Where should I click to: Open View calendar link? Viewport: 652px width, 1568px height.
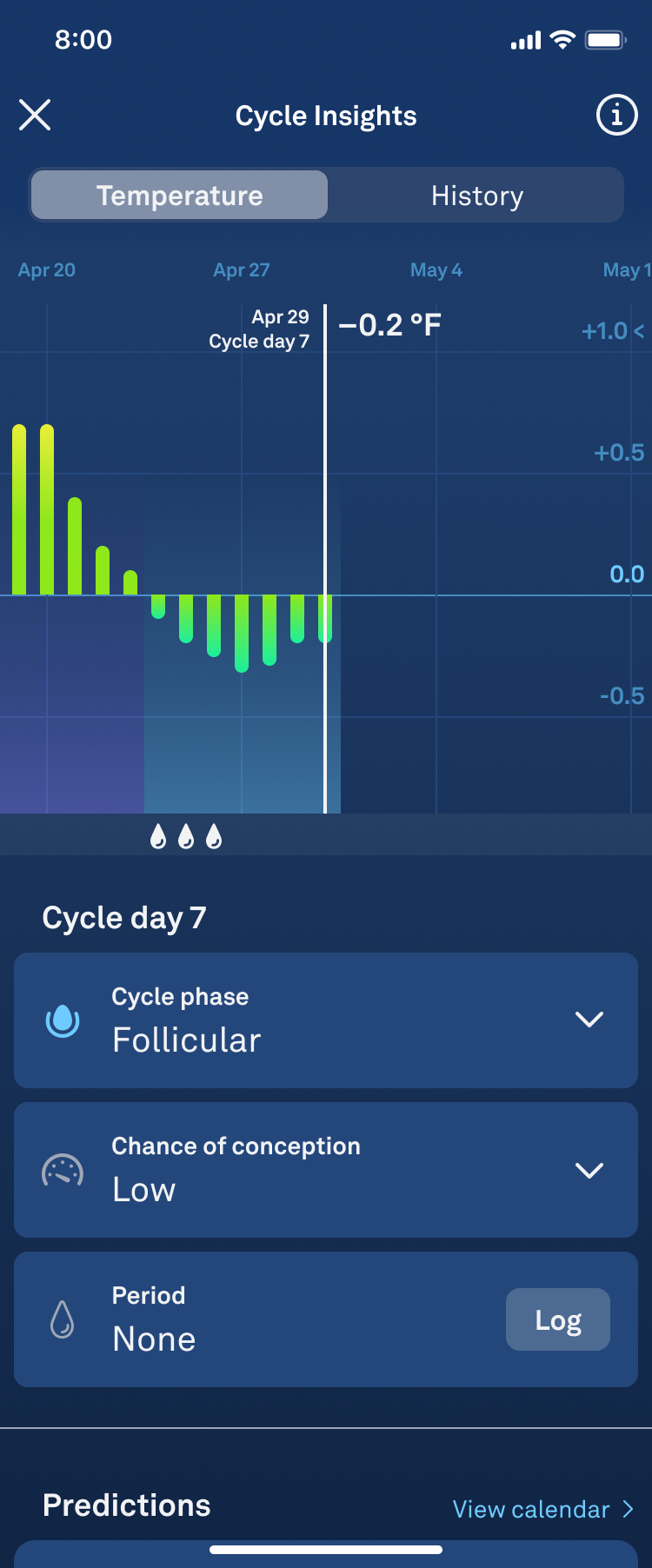pos(542,1510)
